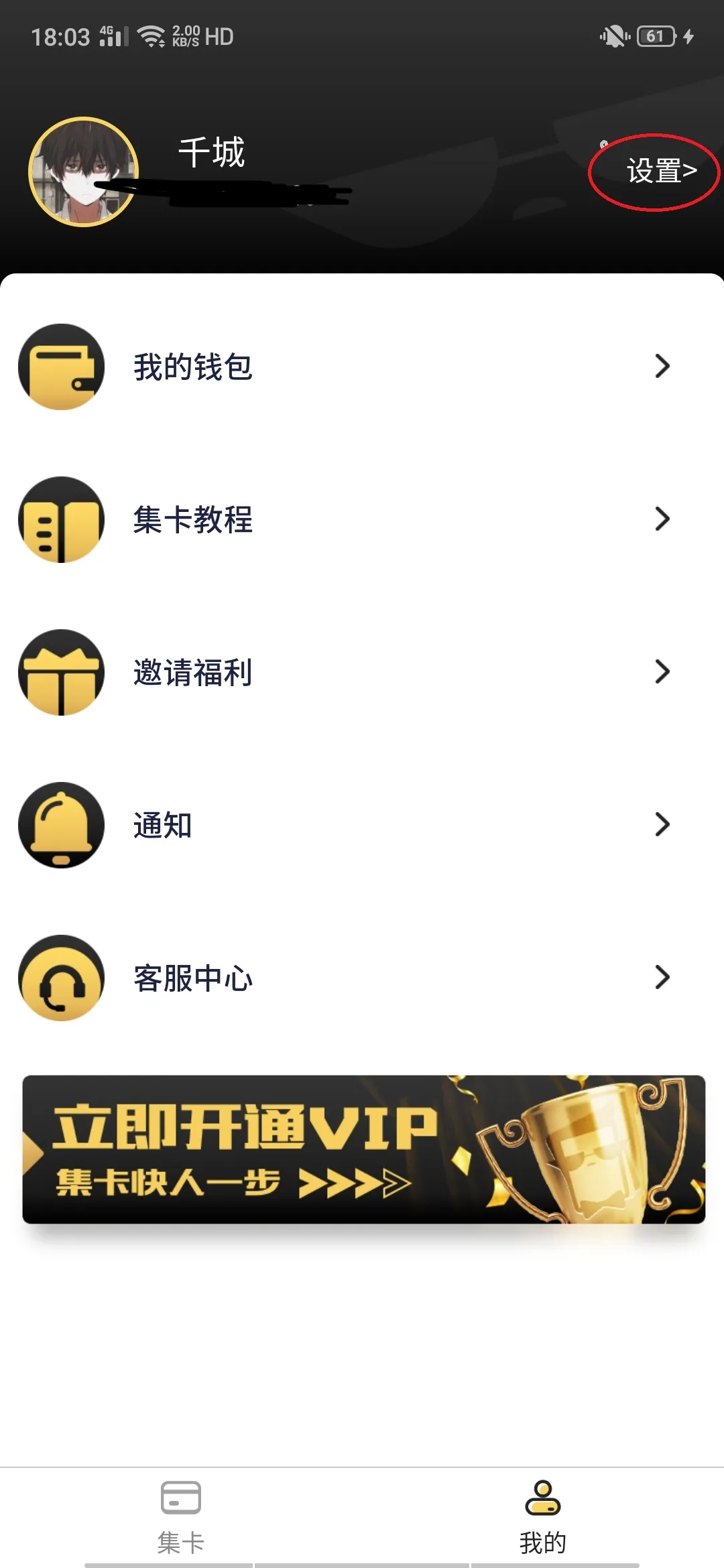This screenshot has height=1568, width=724.
Task: Select the card tutorial book icon
Action: point(62,519)
